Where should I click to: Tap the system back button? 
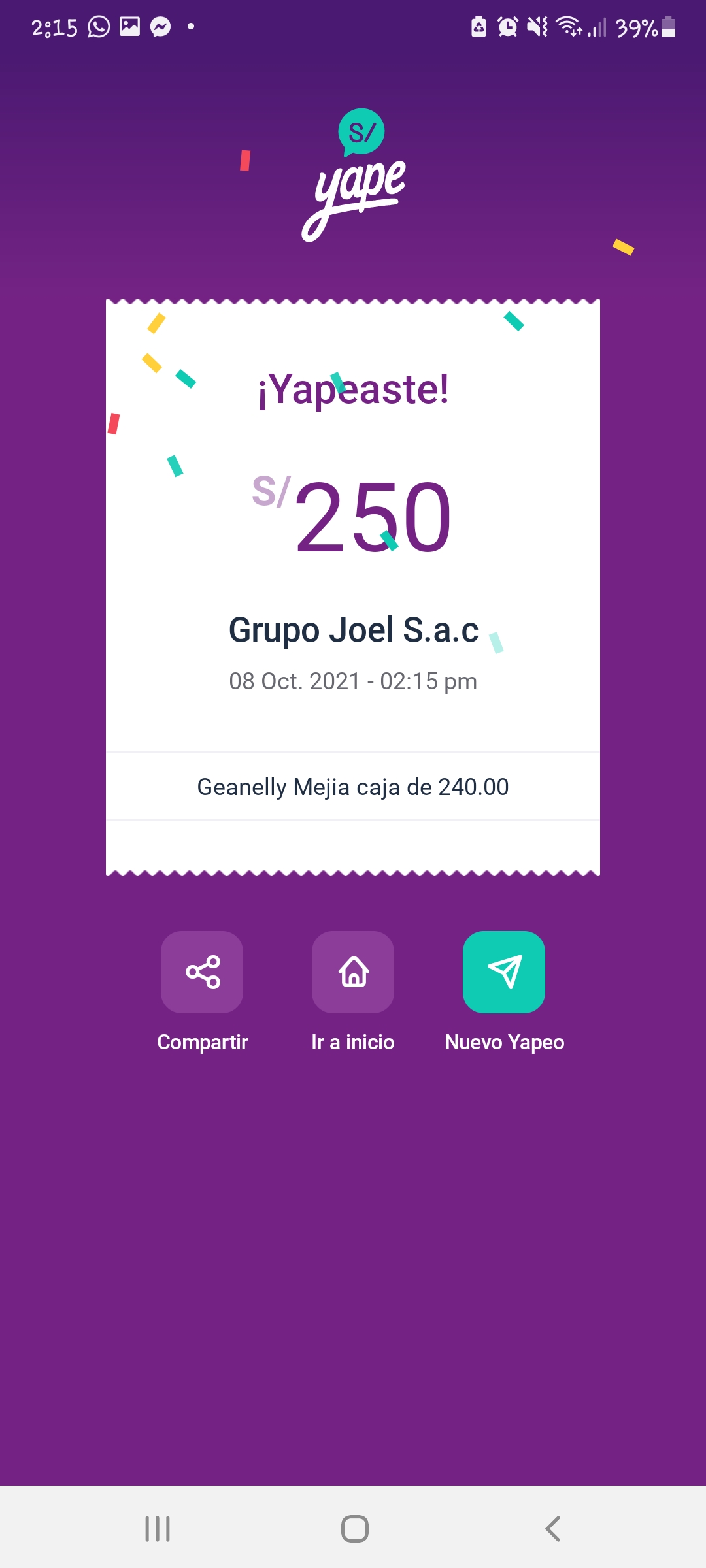coord(552,1529)
